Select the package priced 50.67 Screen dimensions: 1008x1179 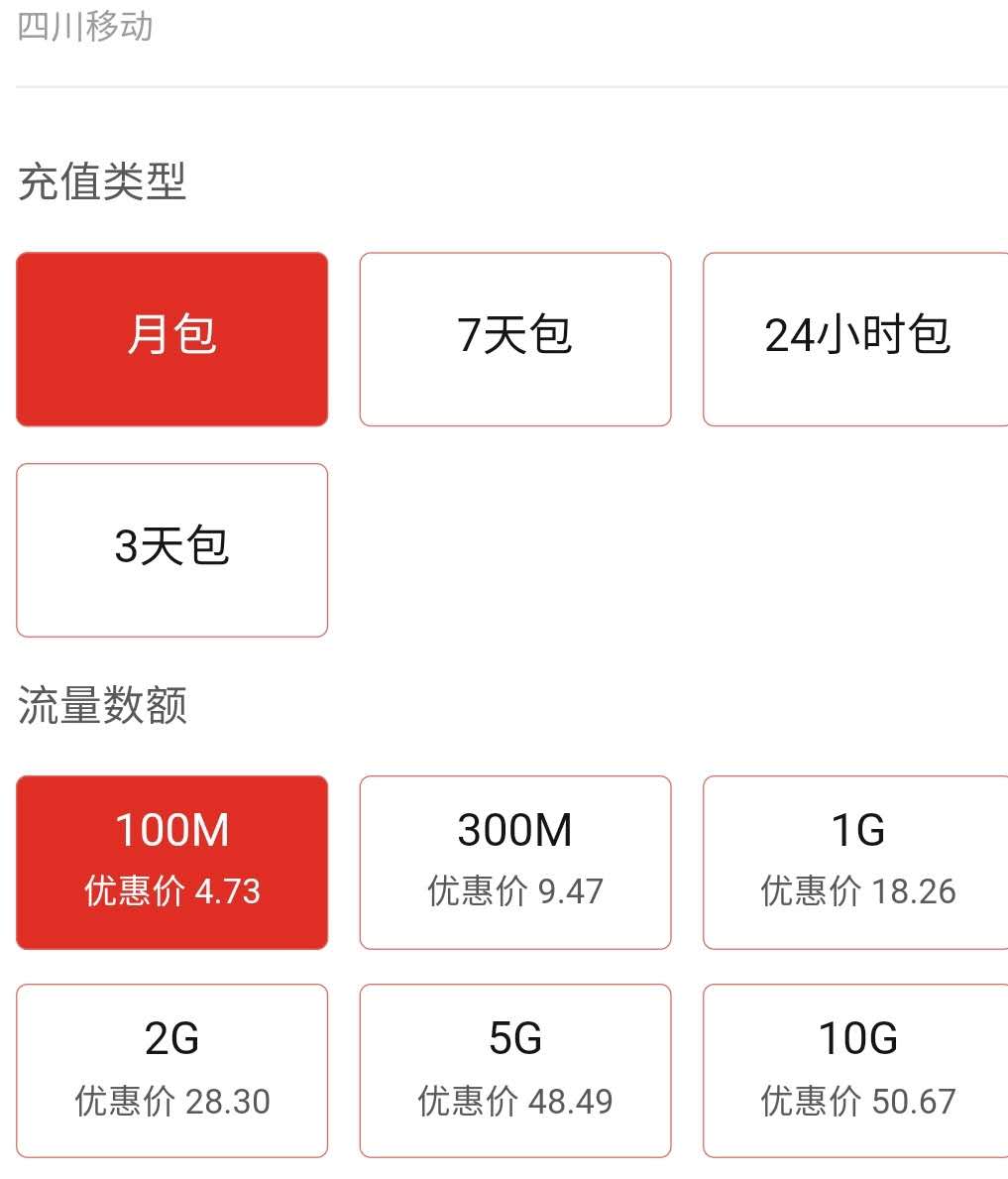pyautogui.click(x=858, y=1101)
